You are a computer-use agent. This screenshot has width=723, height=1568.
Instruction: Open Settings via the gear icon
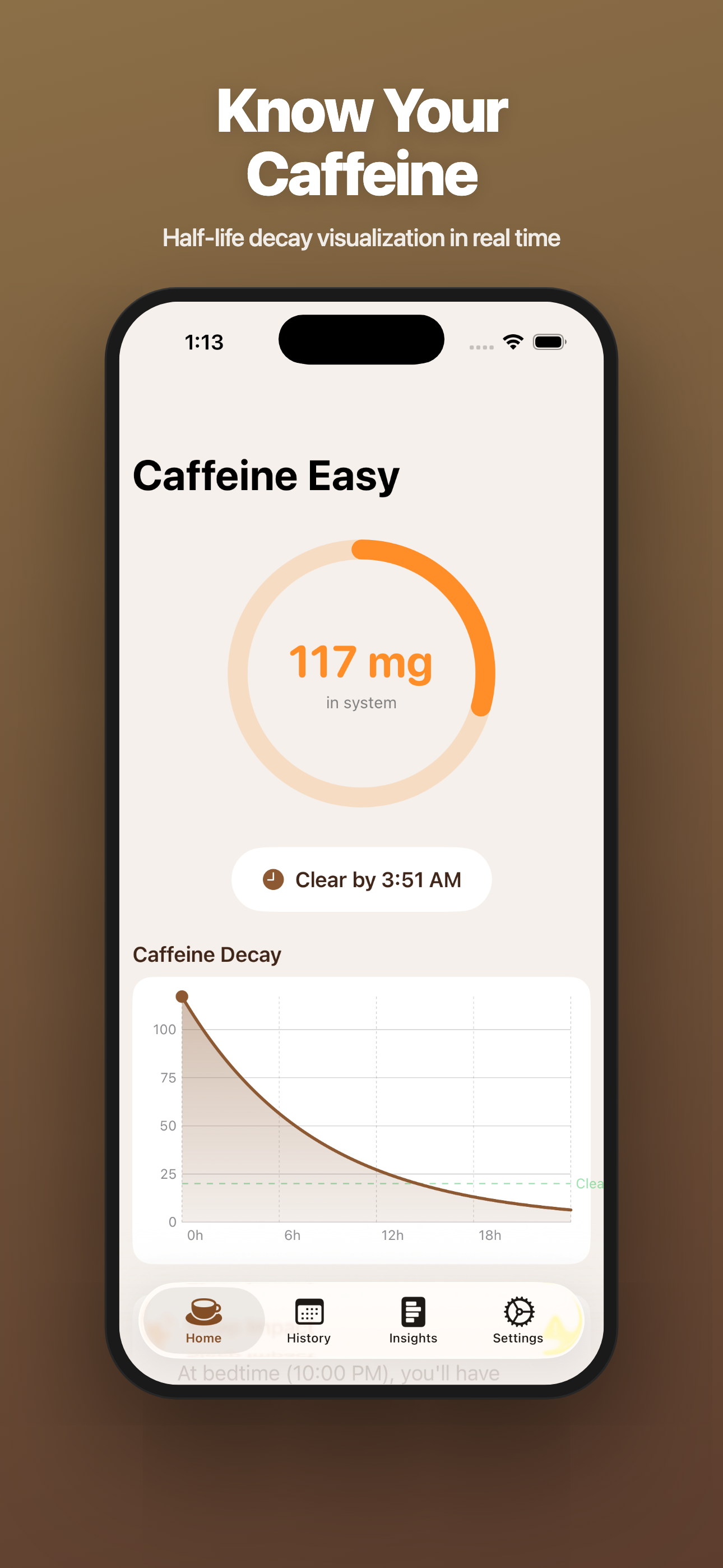tap(518, 1310)
